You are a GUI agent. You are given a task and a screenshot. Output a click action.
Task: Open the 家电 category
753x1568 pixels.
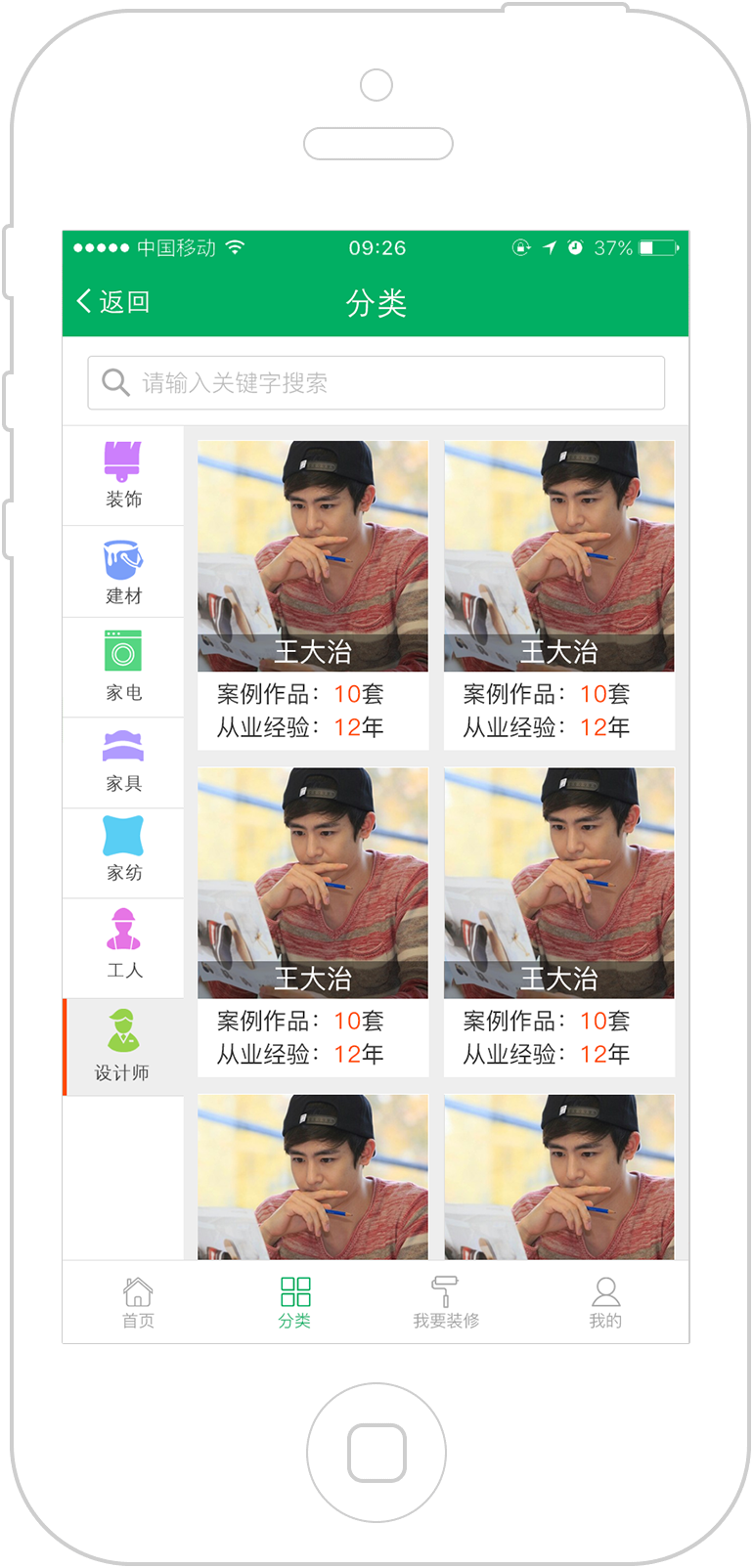click(123, 668)
